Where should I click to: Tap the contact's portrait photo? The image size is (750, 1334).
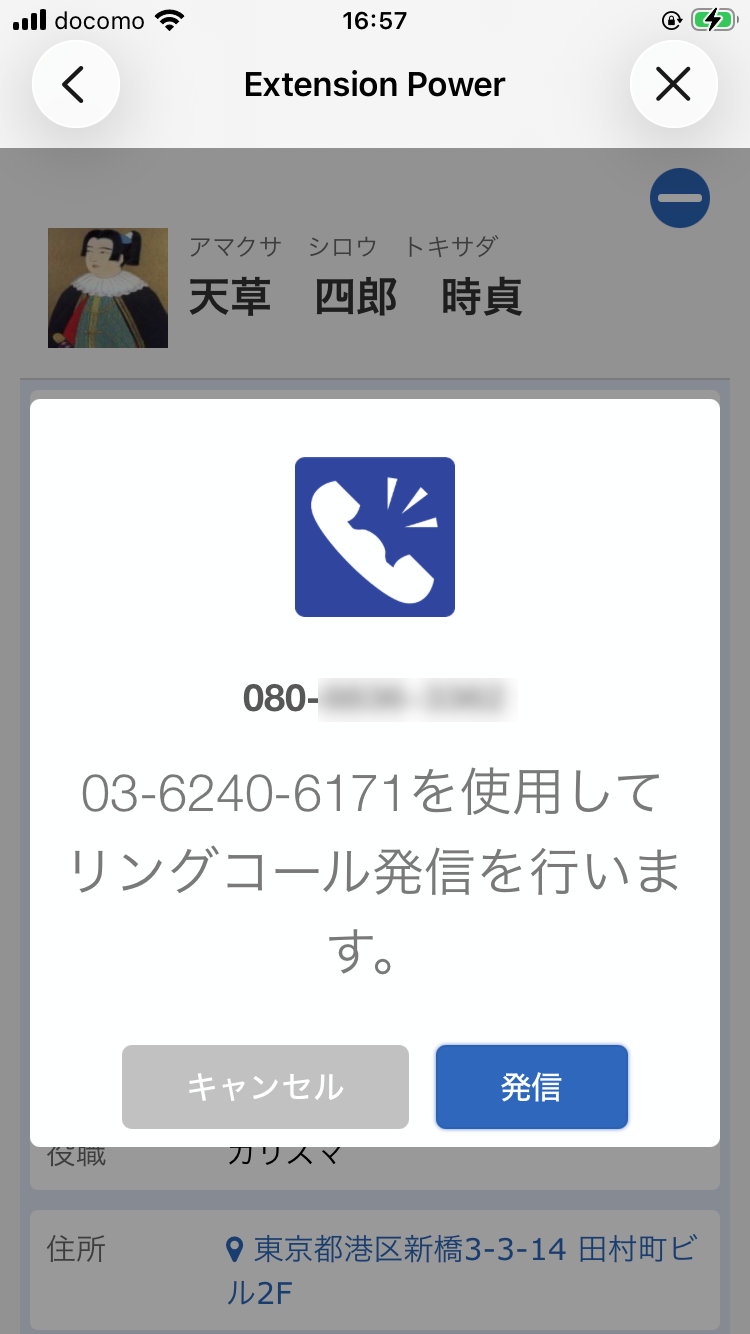[x=107, y=287]
